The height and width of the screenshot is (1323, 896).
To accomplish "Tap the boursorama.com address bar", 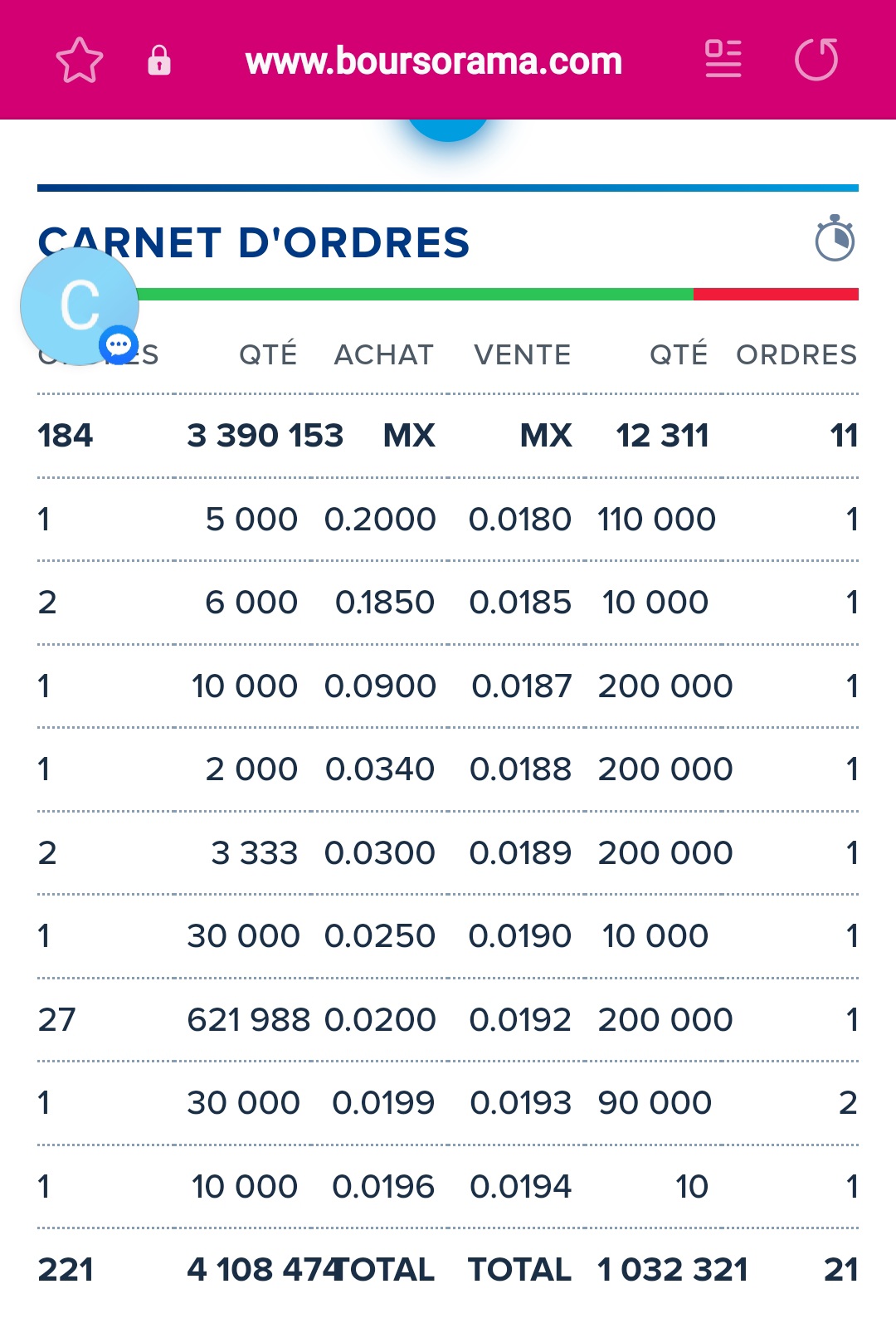I will (433, 61).
